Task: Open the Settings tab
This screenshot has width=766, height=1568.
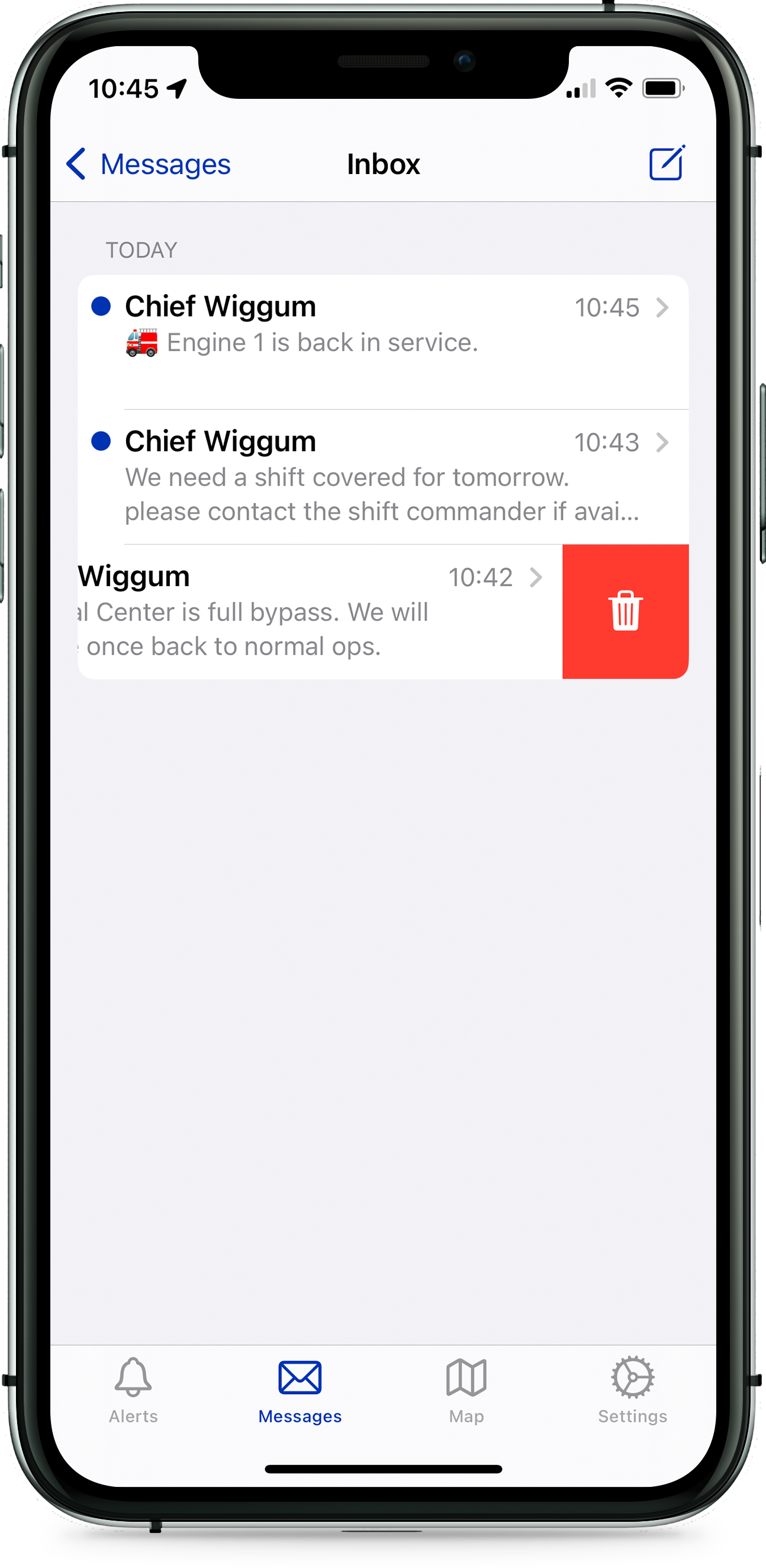Action: point(632,1390)
